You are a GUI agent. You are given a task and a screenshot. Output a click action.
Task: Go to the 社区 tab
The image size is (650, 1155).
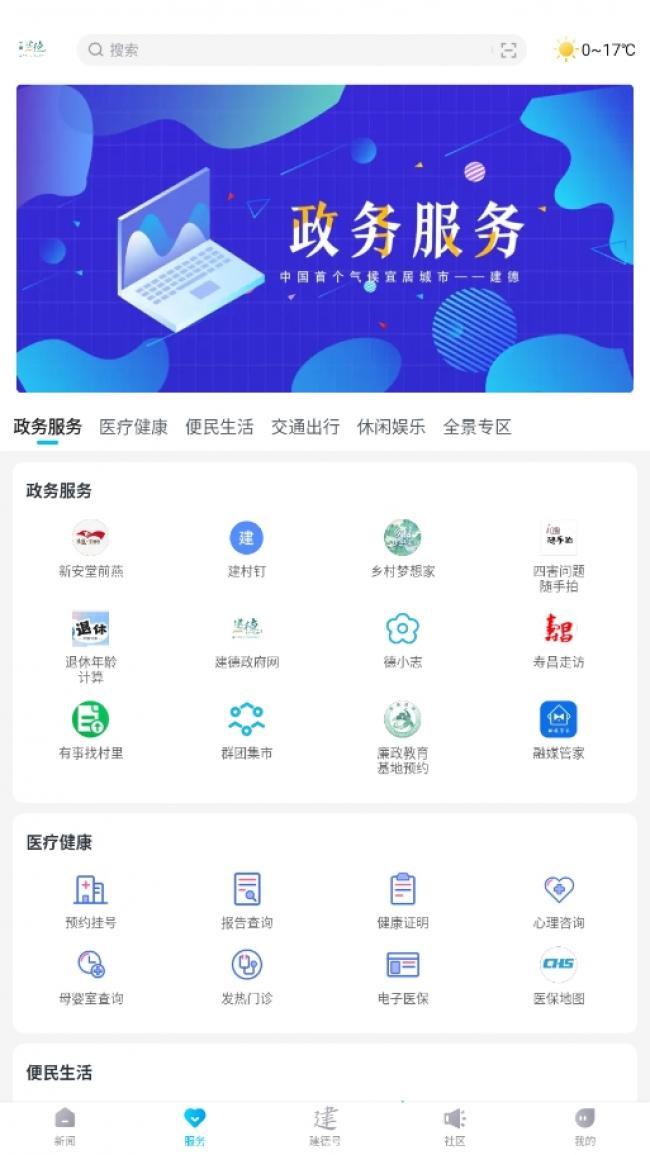[455, 1127]
